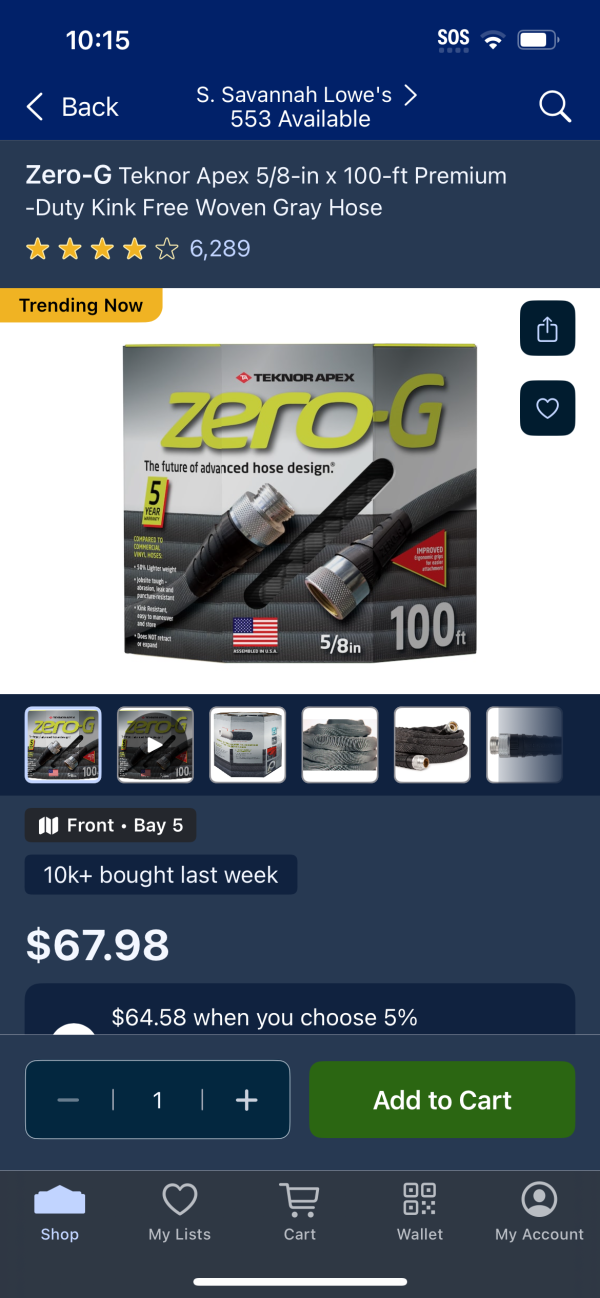600x1298 pixels.
Task: Show the gray woven hose close-up thumbnail
Action: point(340,745)
